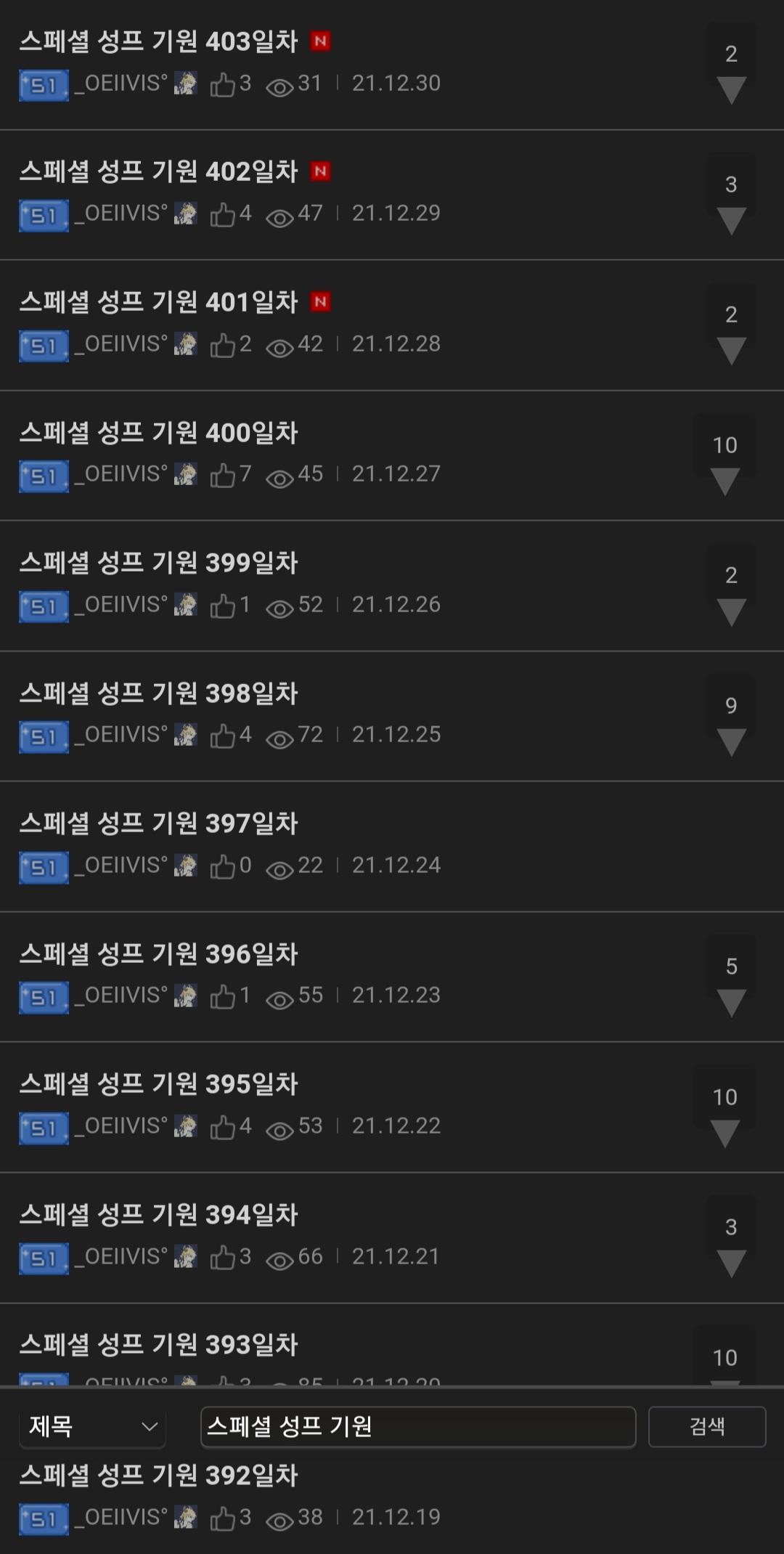Open post 스페셜 성프 기원 401일차

tap(158, 302)
